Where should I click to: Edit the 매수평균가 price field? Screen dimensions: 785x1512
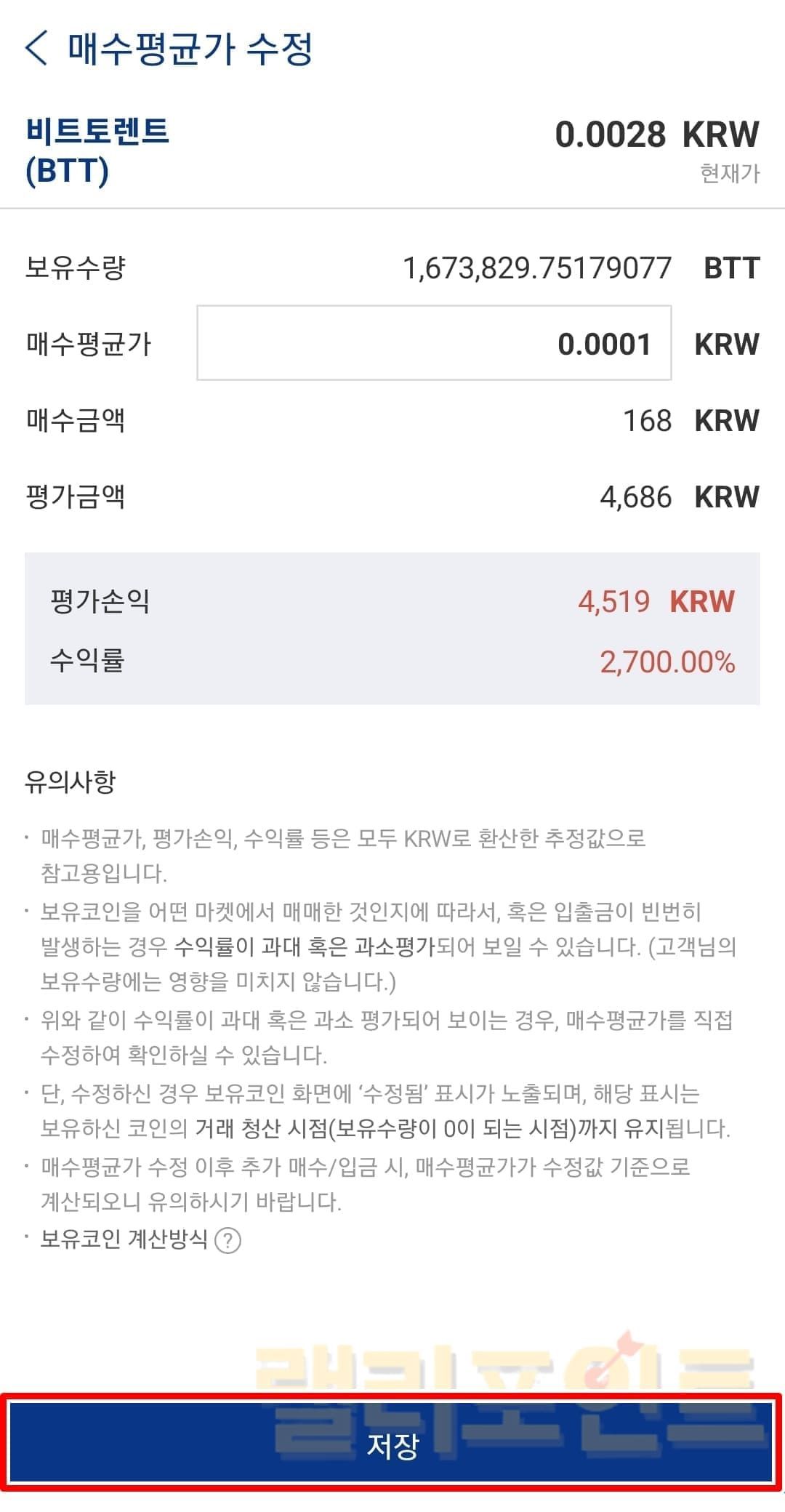[434, 343]
